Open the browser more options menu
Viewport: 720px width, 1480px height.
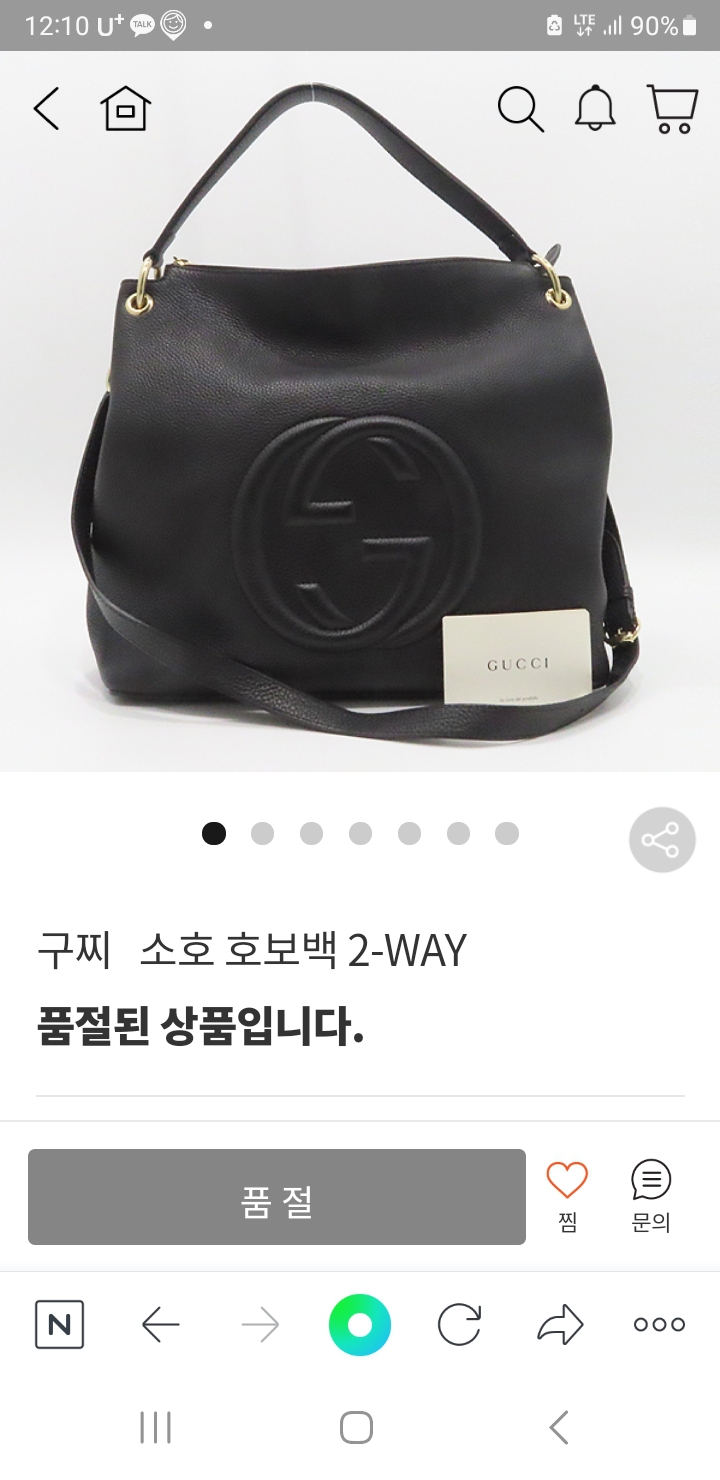(660, 1325)
